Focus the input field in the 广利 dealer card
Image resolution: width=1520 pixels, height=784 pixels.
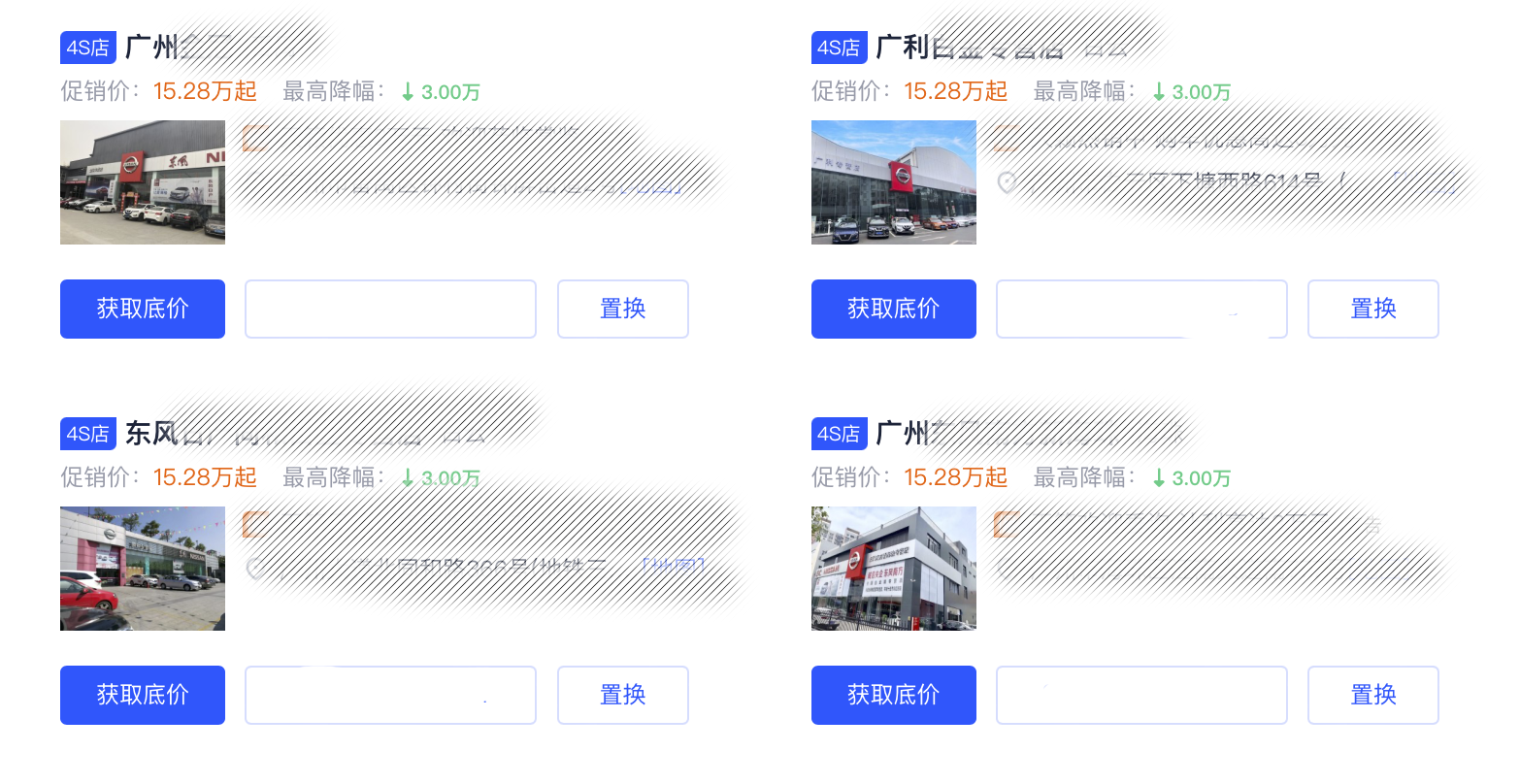pos(1141,309)
